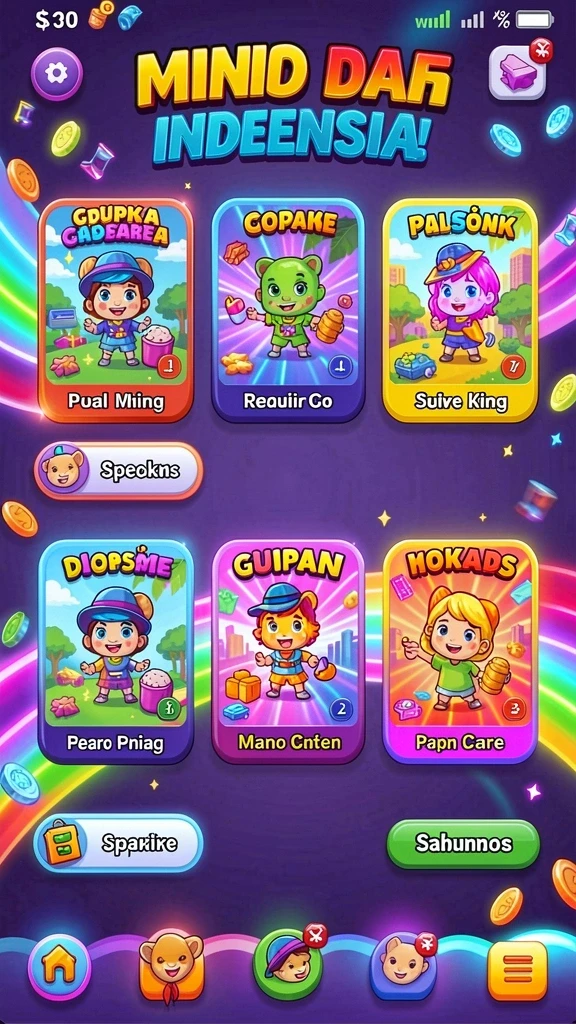Choose the Papn Care card
The width and height of the screenshot is (576, 1024).
click(x=460, y=652)
